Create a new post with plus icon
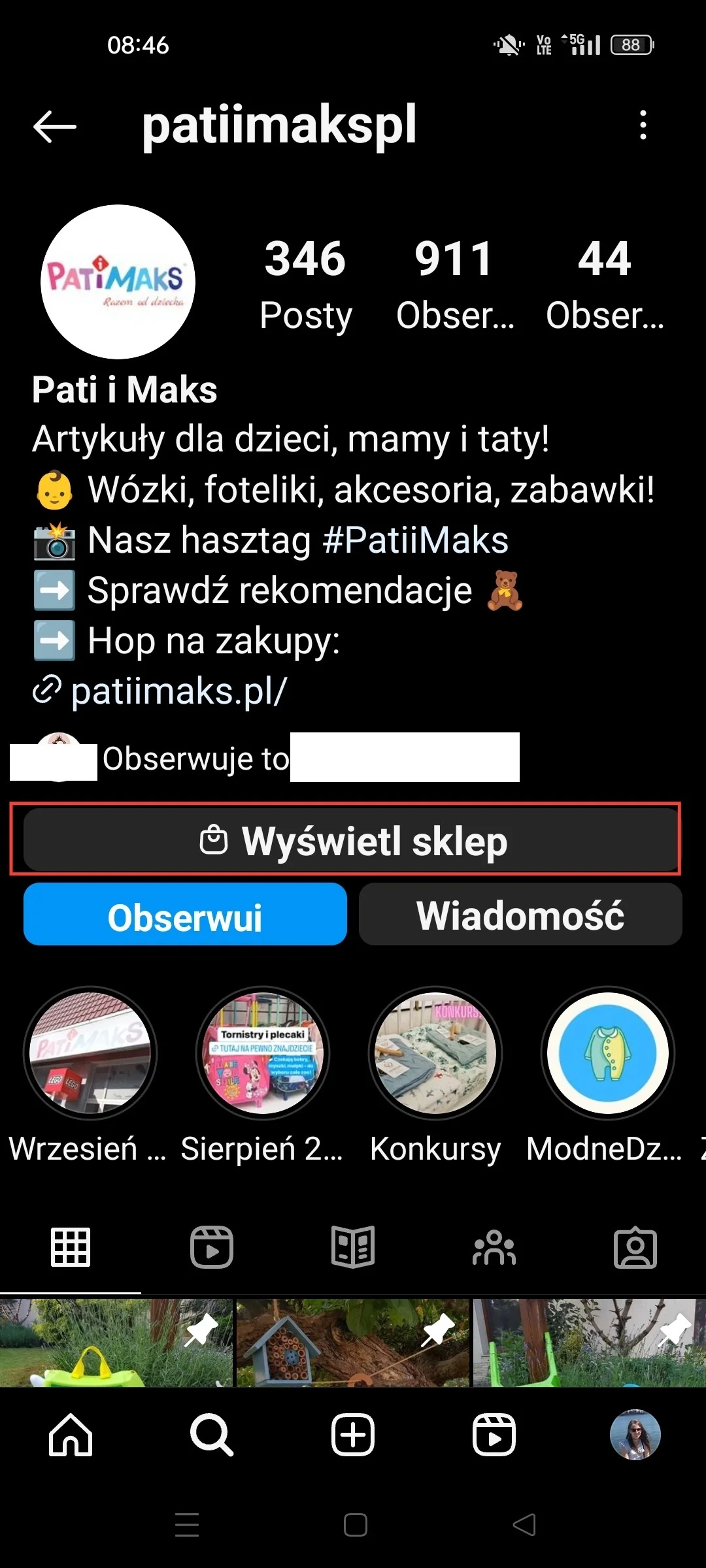This screenshot has width=706, height=1568. pyautogui.click(x=353, y=1435)
